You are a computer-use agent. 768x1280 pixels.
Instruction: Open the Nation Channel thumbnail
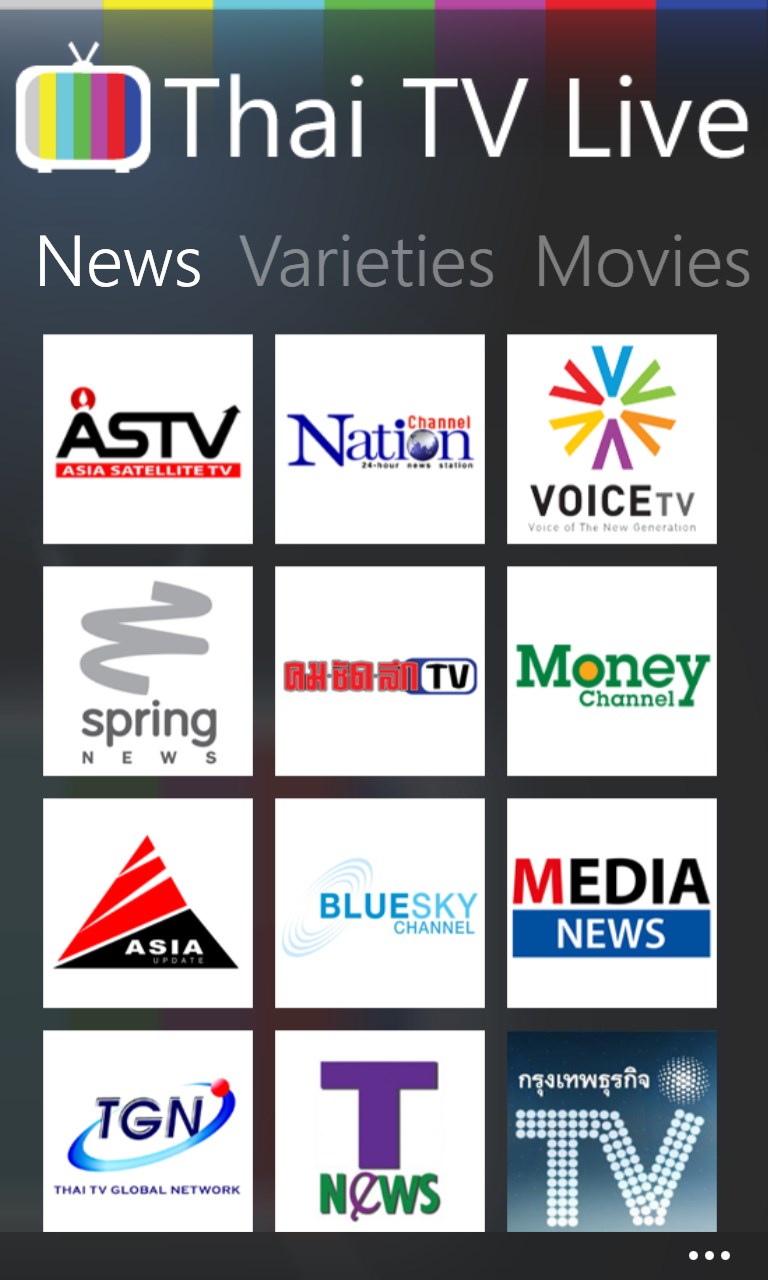pos(379,439)
